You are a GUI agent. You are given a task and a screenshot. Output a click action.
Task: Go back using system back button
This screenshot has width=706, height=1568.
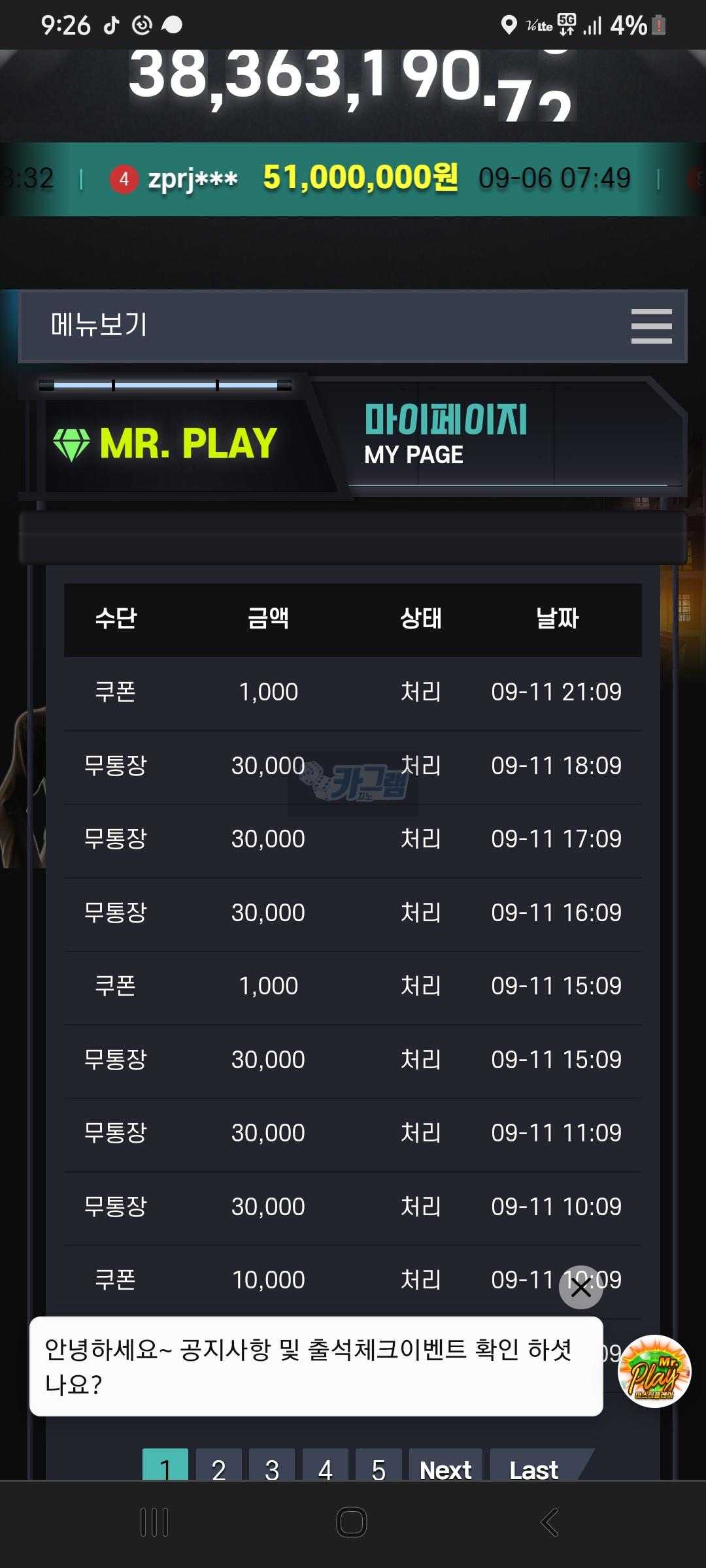[549, 1522]
